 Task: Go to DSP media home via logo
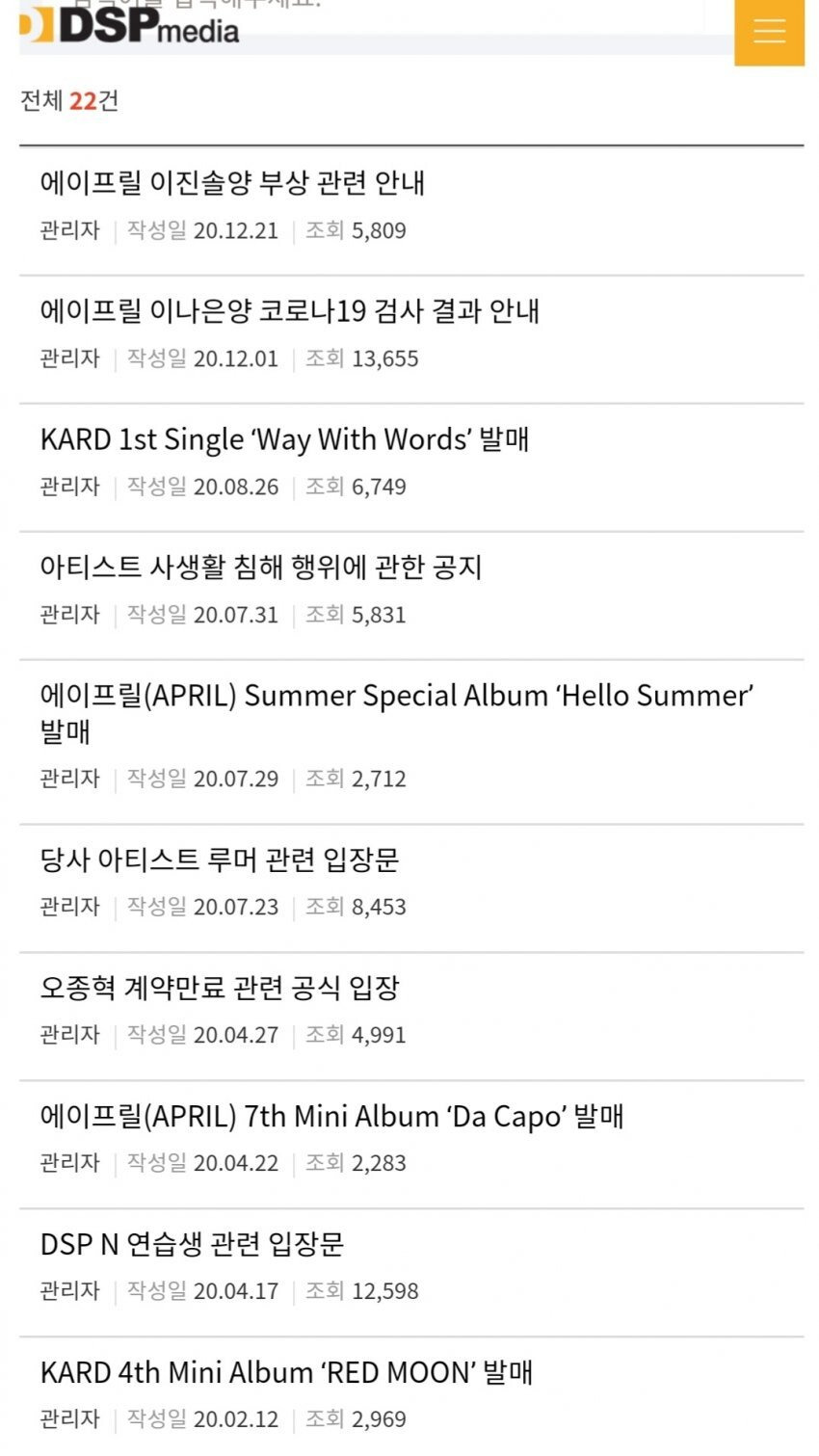point(129,26)
